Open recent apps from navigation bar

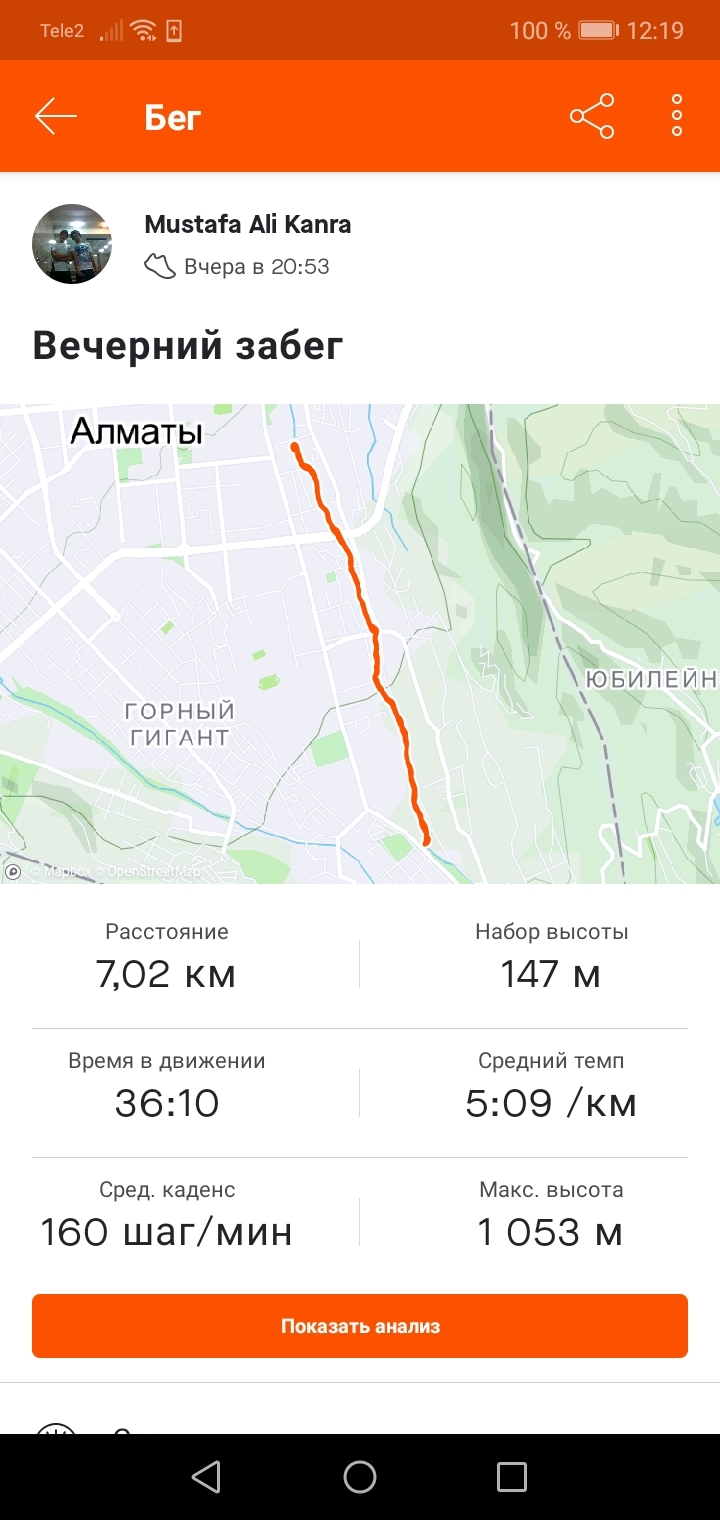pos(512,1476)
